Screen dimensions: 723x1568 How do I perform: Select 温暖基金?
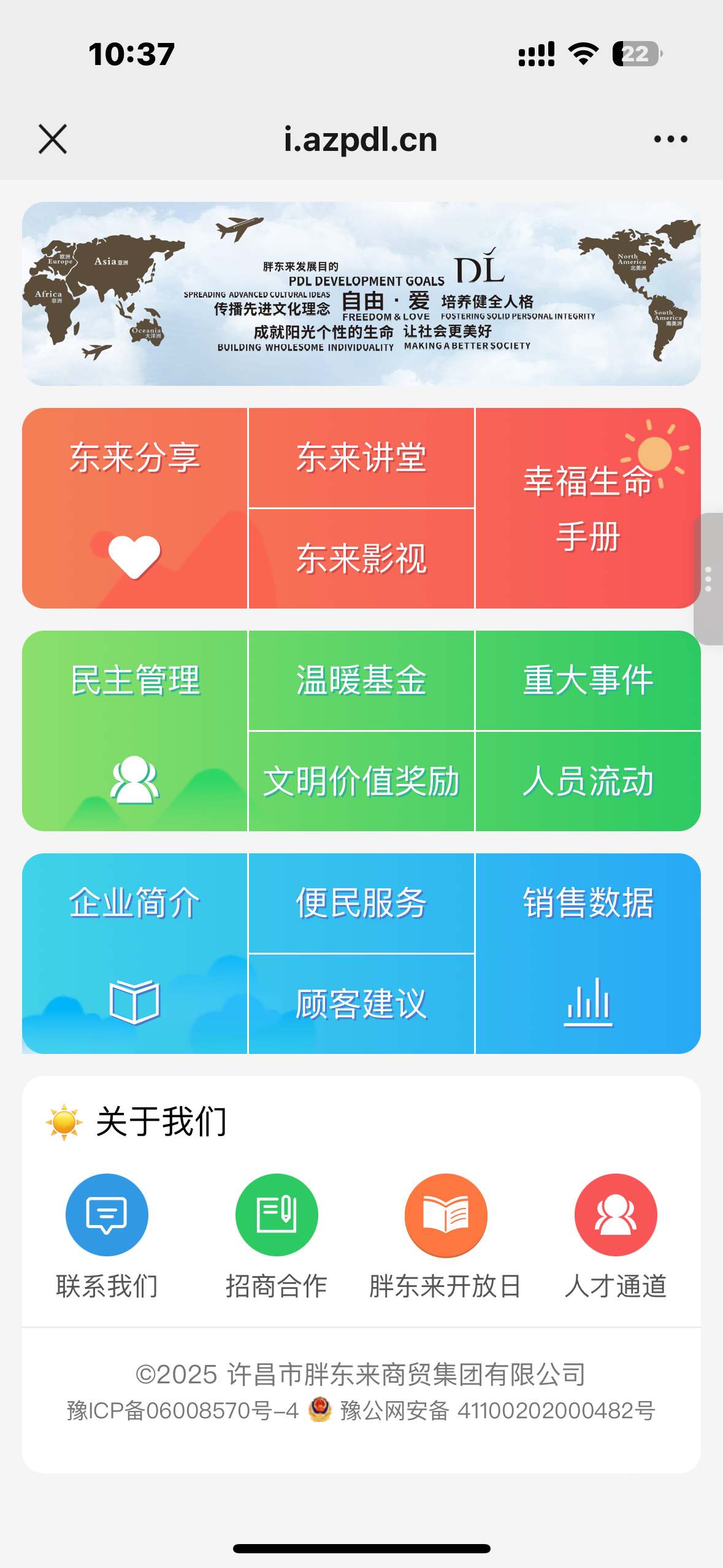[361, 680]
